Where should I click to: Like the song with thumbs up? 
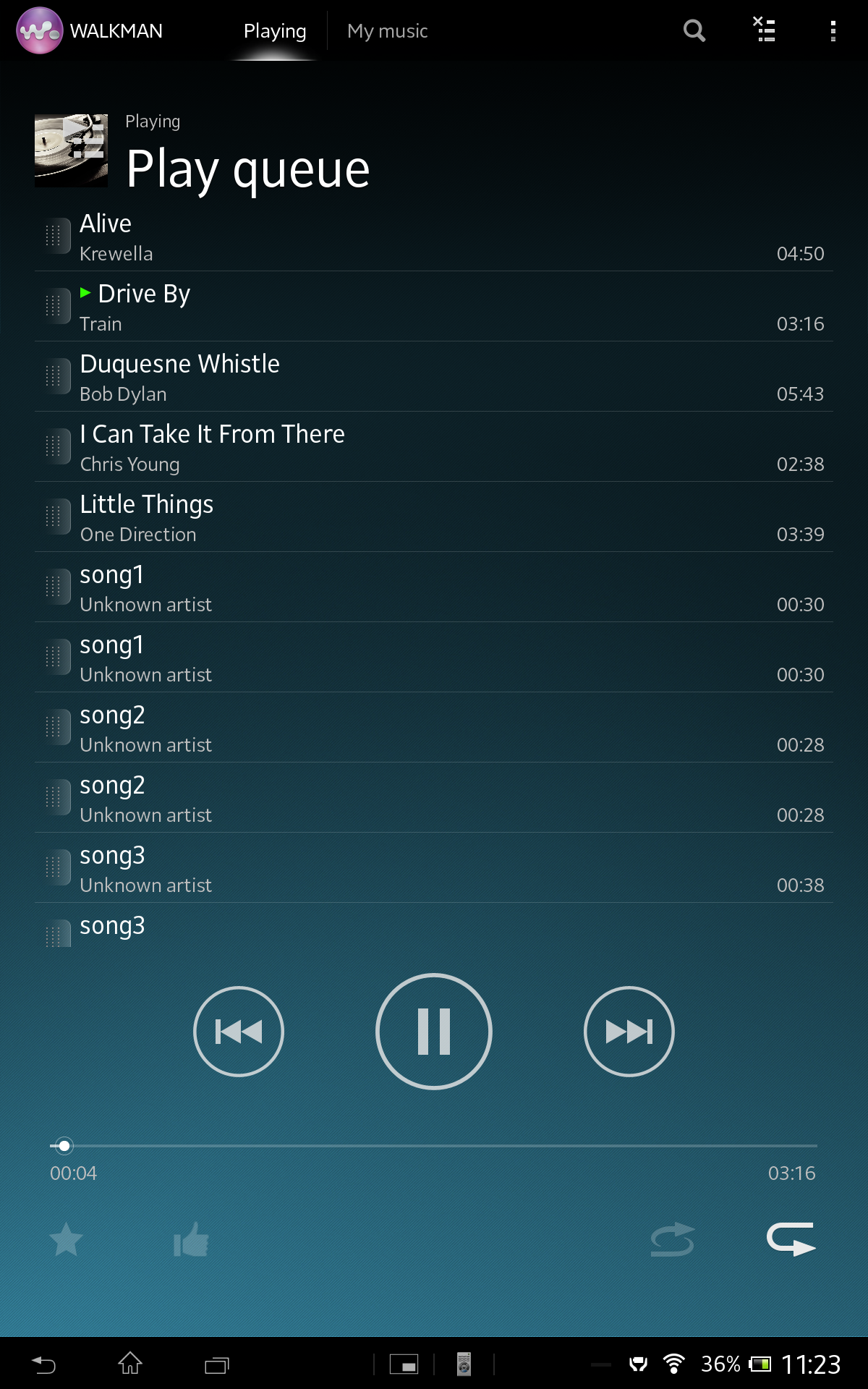point(191,1239)
